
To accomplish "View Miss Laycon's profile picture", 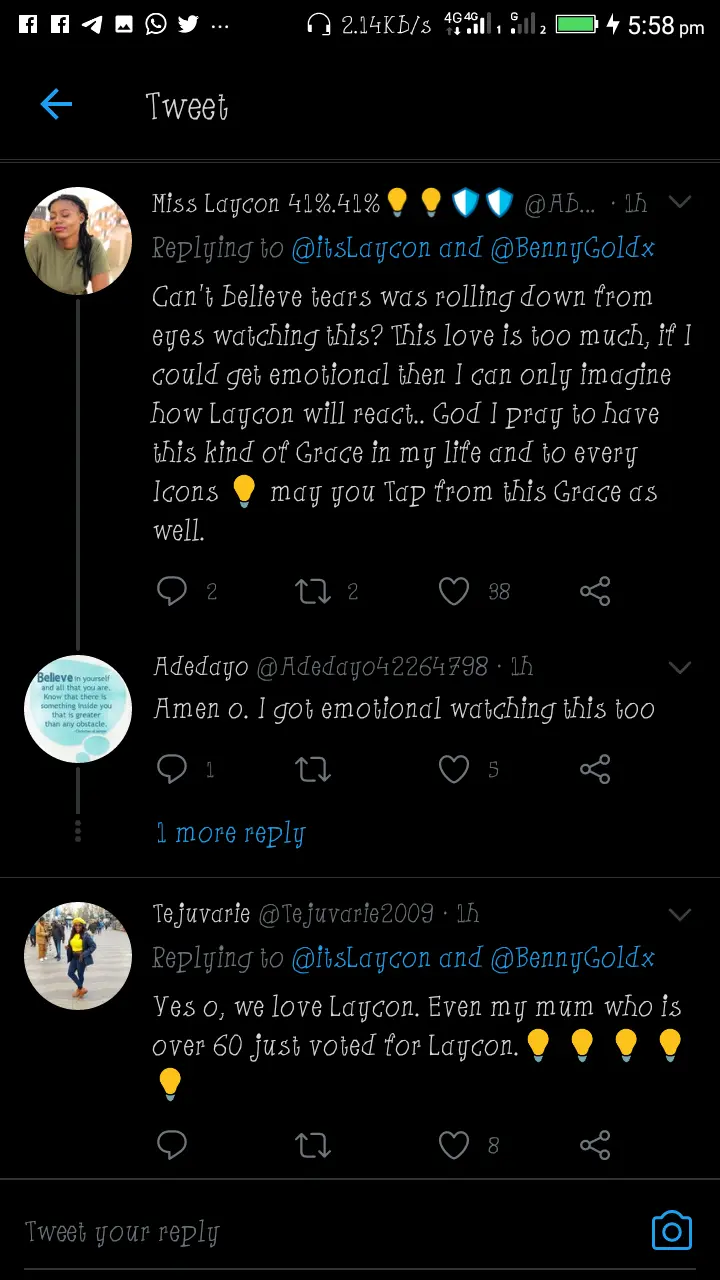I will point(78,241).
